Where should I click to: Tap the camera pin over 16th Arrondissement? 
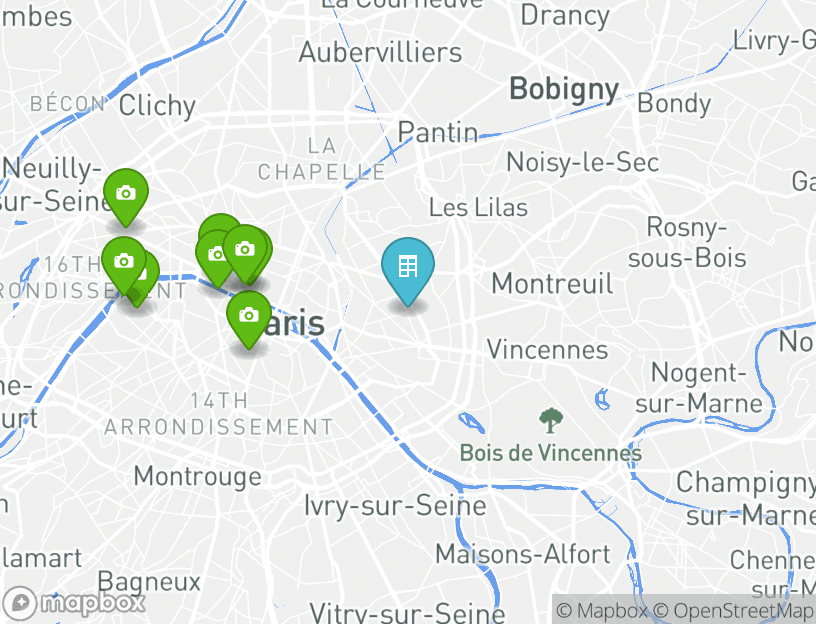pos(124,262)
